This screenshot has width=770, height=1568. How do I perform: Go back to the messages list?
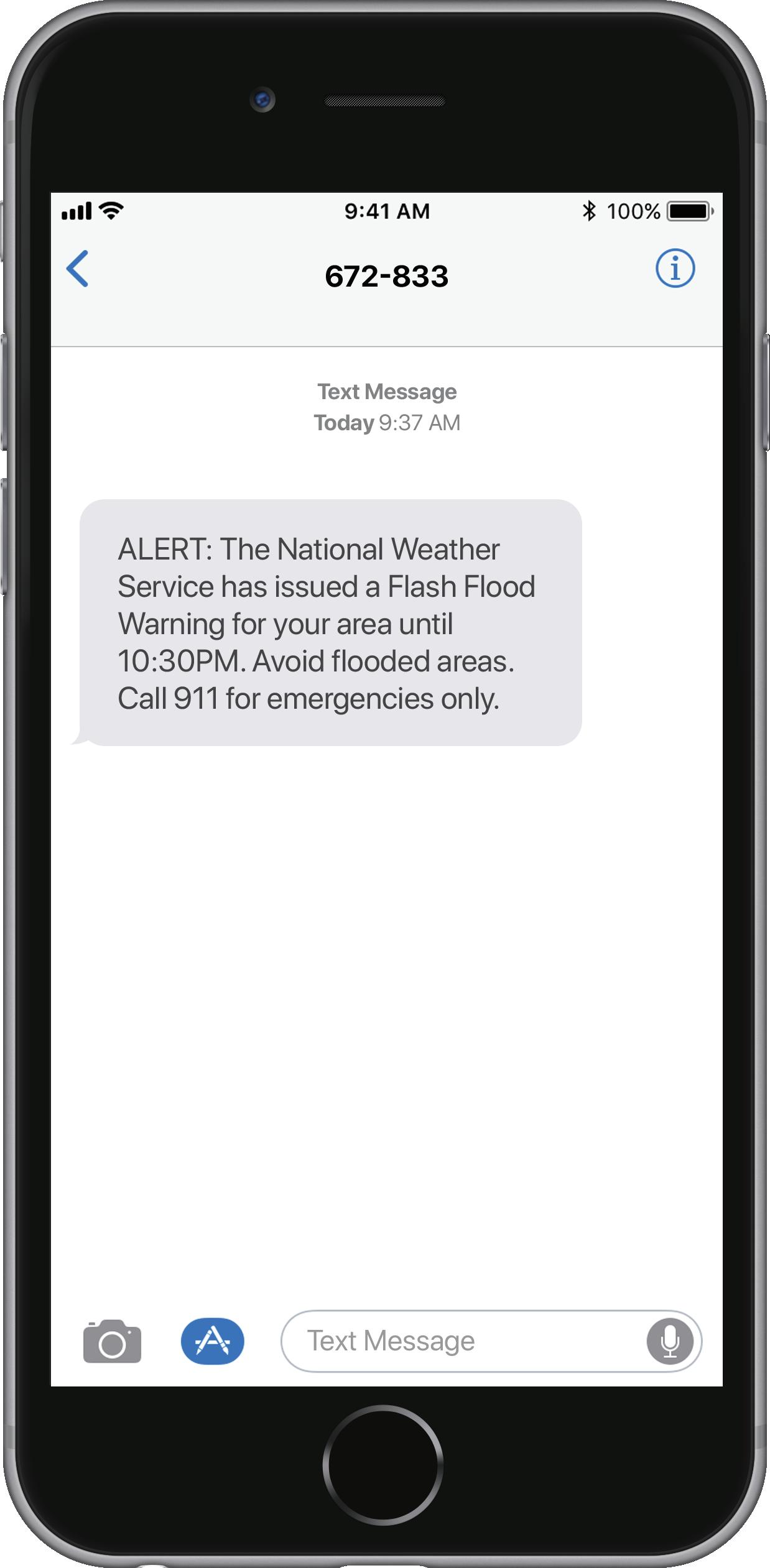[x=78, y=269]
